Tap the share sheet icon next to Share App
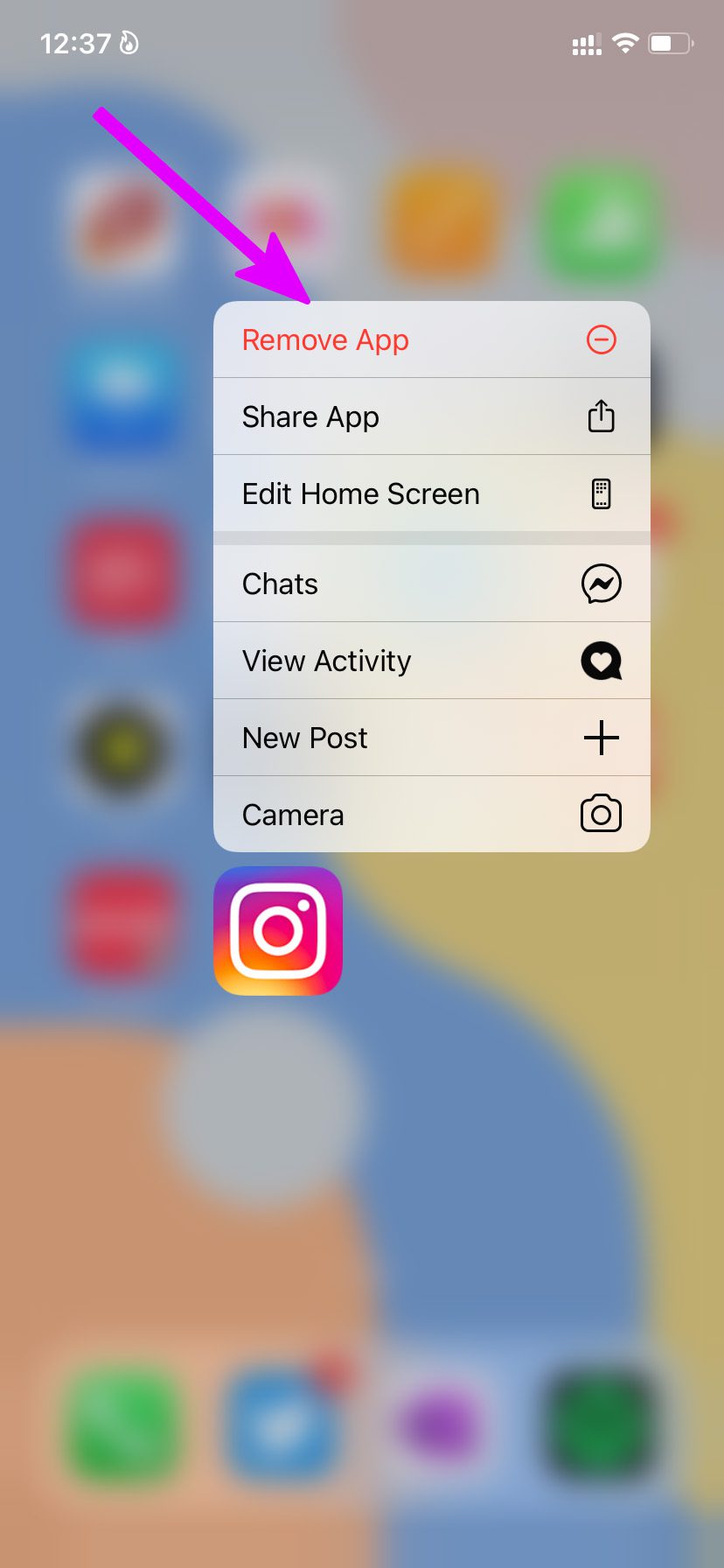This screenshot has height=1568, width=724. tap(601, 416)
